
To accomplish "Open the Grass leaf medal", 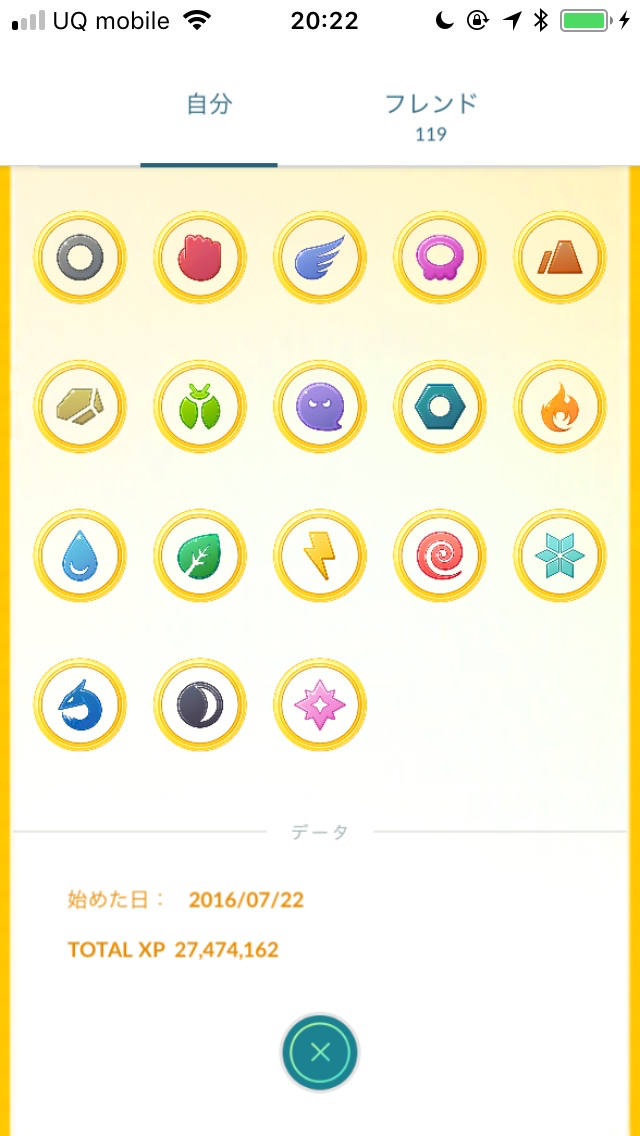I will (200, 556).
